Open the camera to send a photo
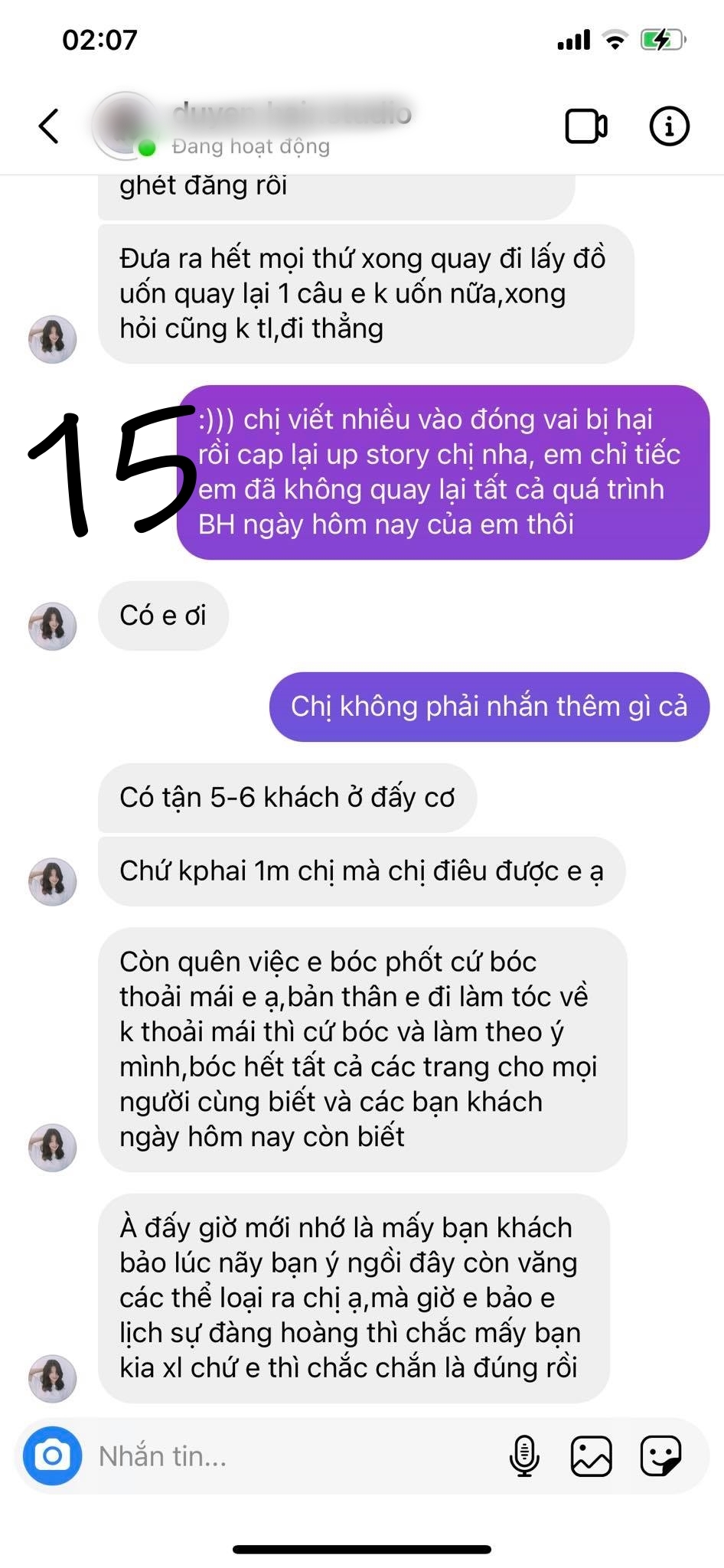 click(x=52, y=1455)
